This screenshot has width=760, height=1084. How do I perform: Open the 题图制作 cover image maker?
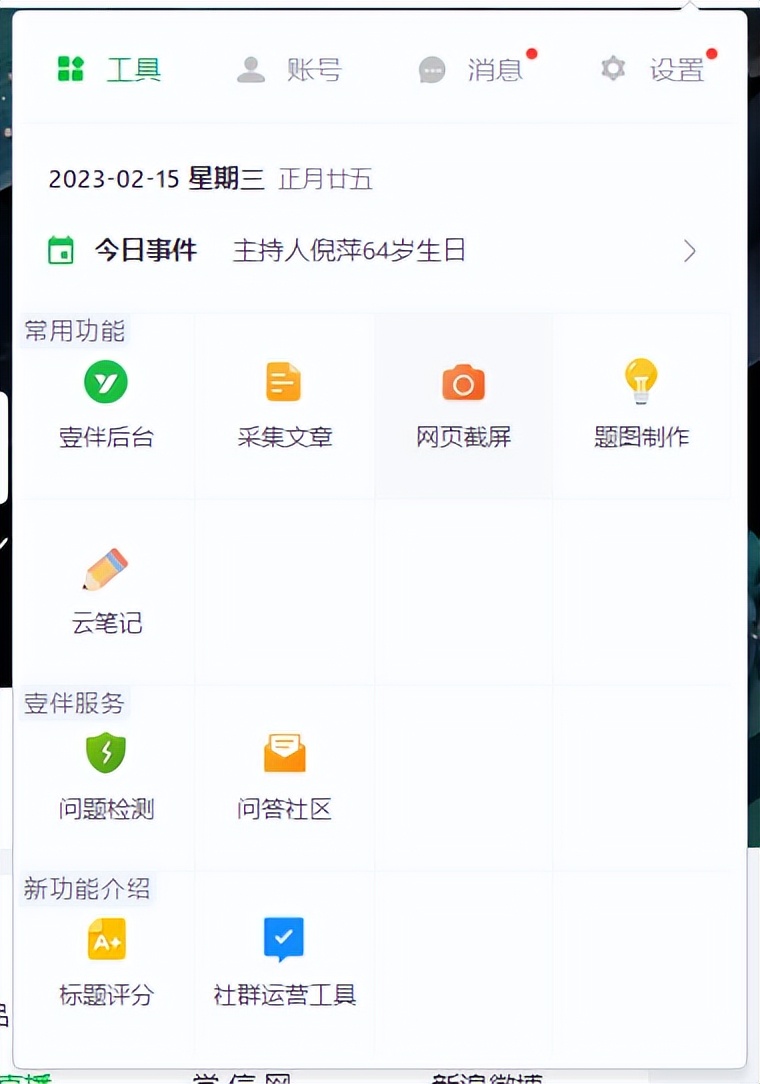(640, 381)
